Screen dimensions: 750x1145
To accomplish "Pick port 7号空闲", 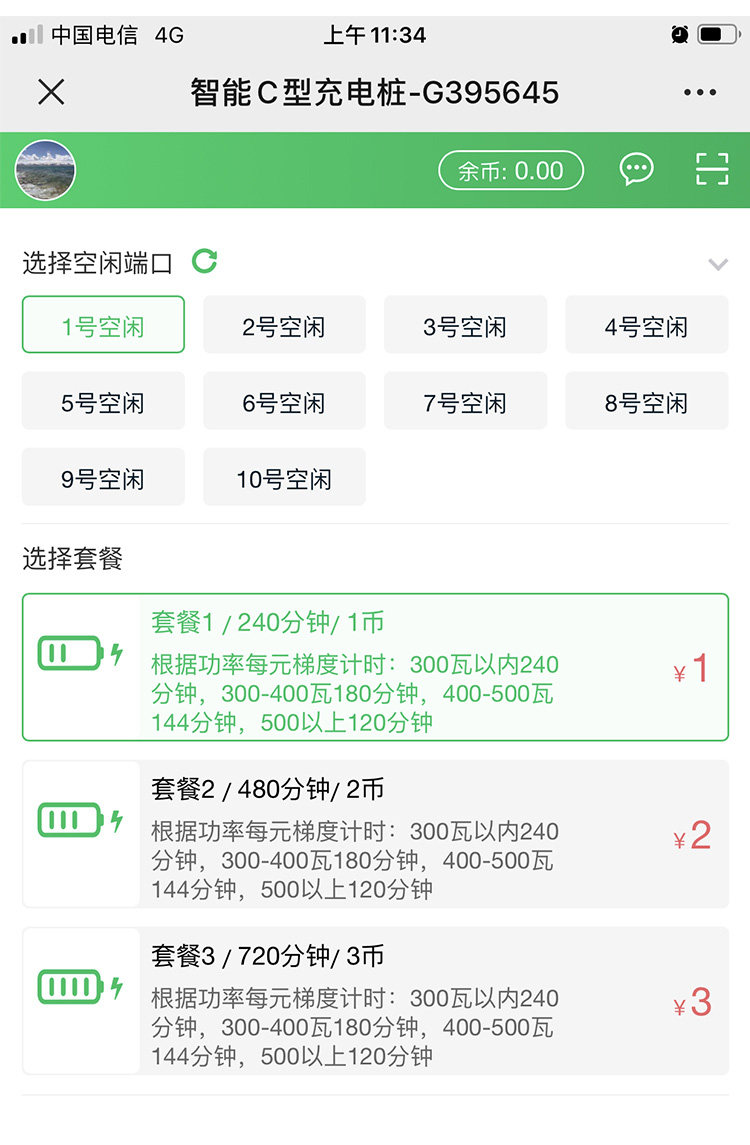I will pyautogui.click(x=465, y=400).
